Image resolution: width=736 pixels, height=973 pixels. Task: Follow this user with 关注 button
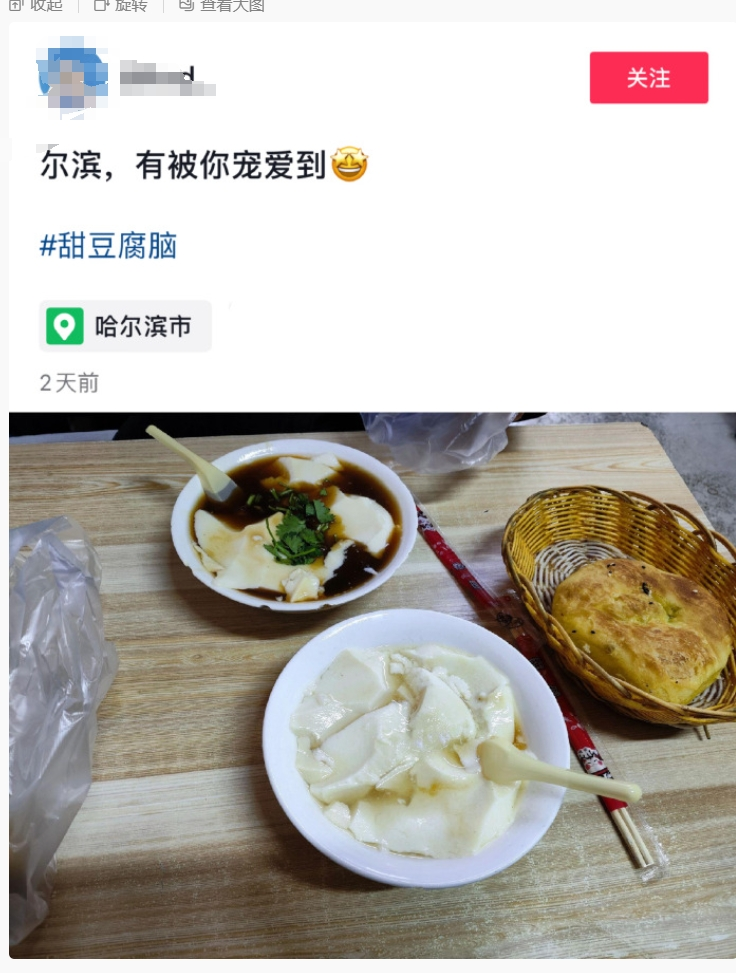coord(648,78)
